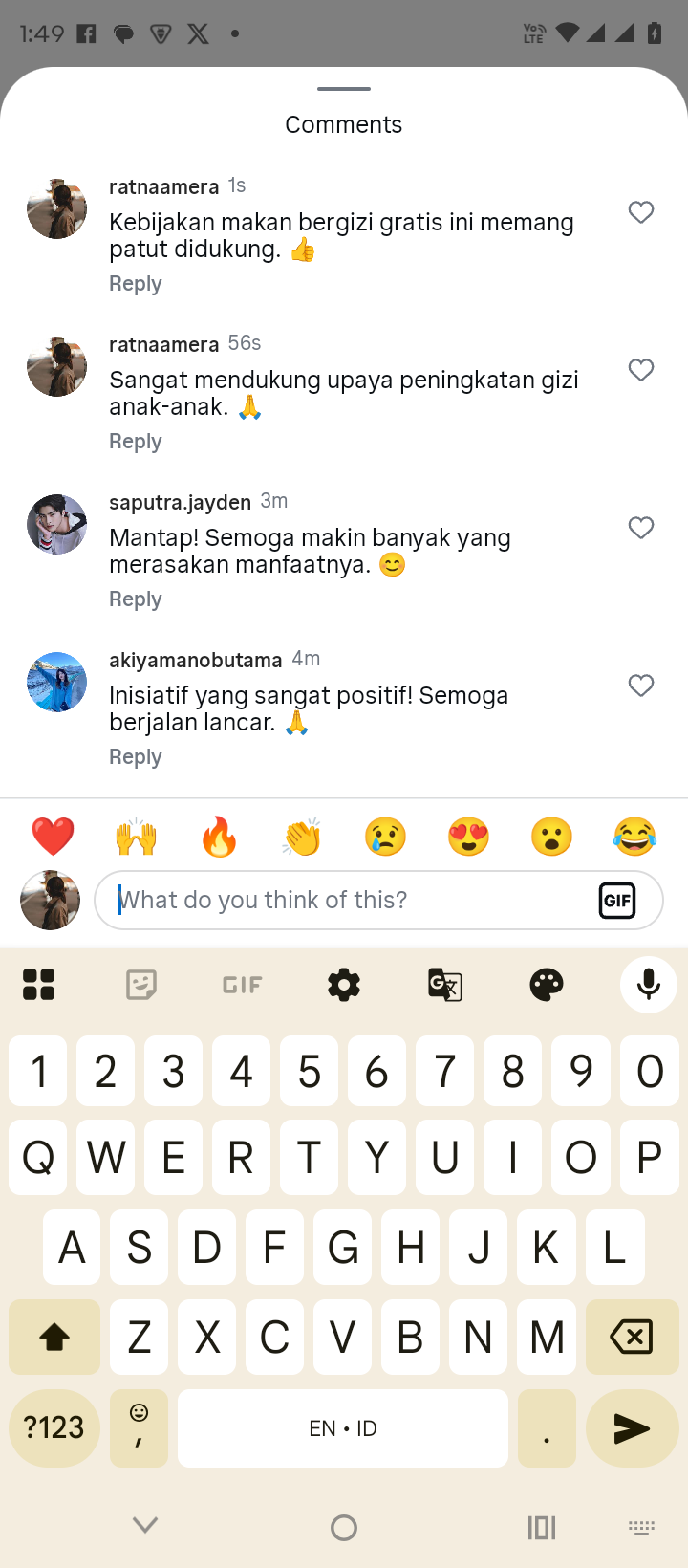The image size is (688, 1568).
Task: Start voice typing with the microphone
Action: [x=649, y=984]
